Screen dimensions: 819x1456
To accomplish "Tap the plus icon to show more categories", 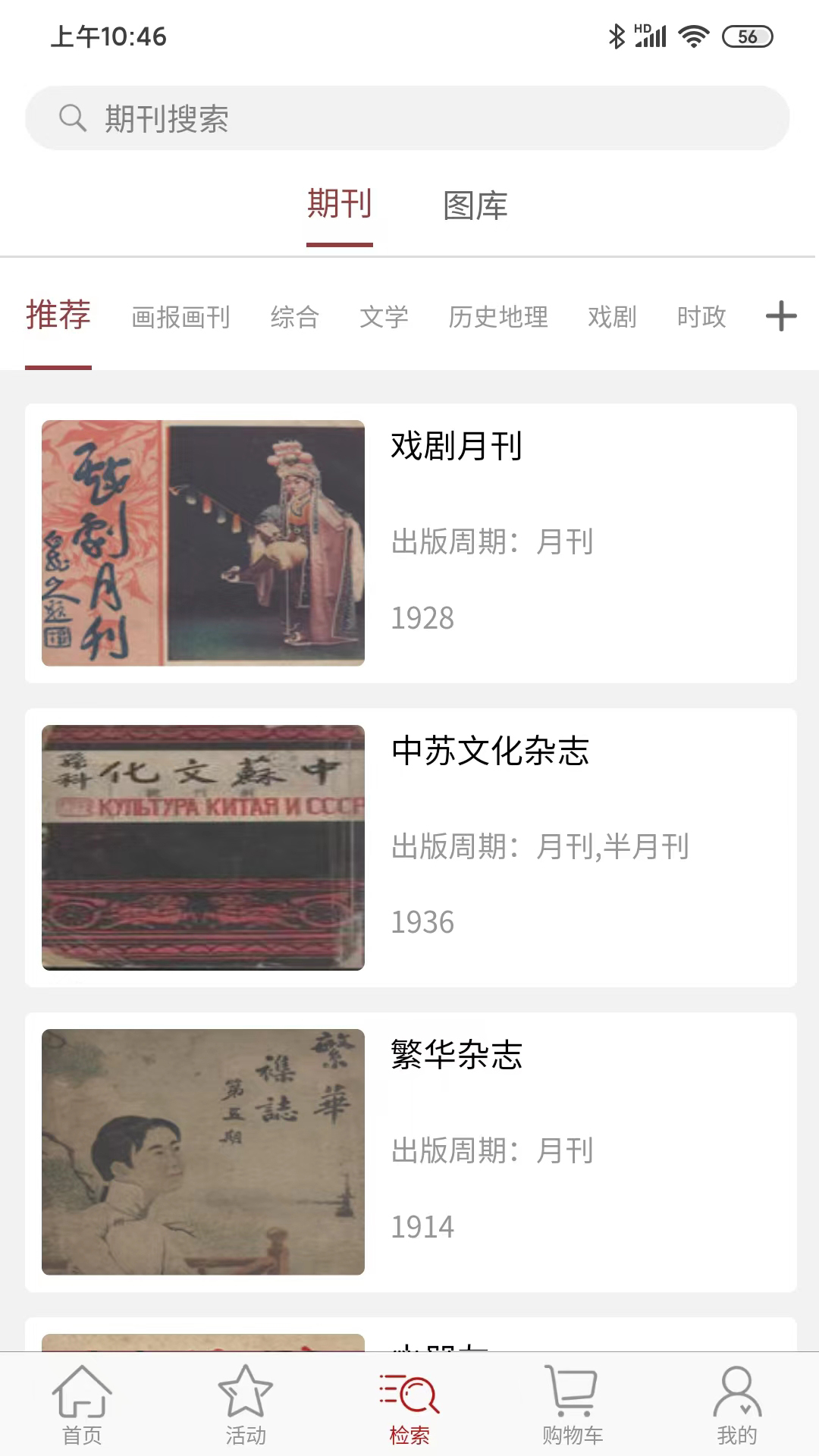I will (x=780, y=318).
